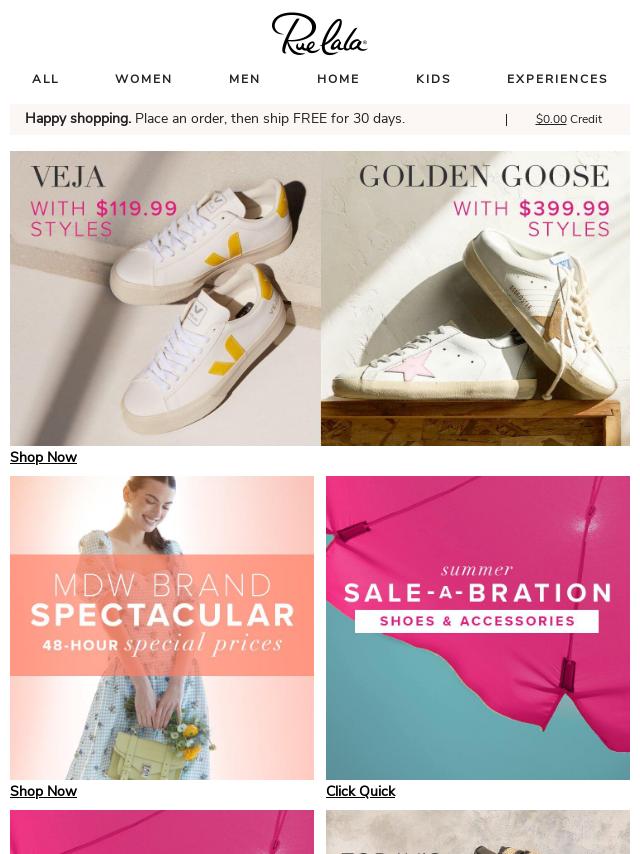Browse the KIDS category

pyautogui.click(x=433, y=79)
